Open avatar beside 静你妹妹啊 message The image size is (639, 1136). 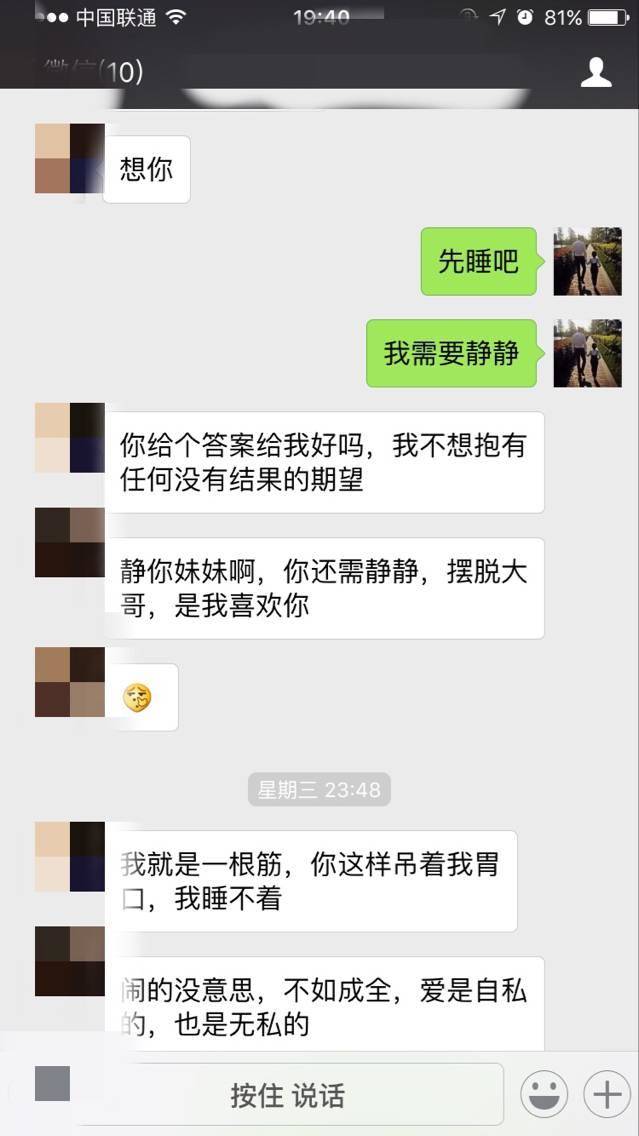(69, 542)
